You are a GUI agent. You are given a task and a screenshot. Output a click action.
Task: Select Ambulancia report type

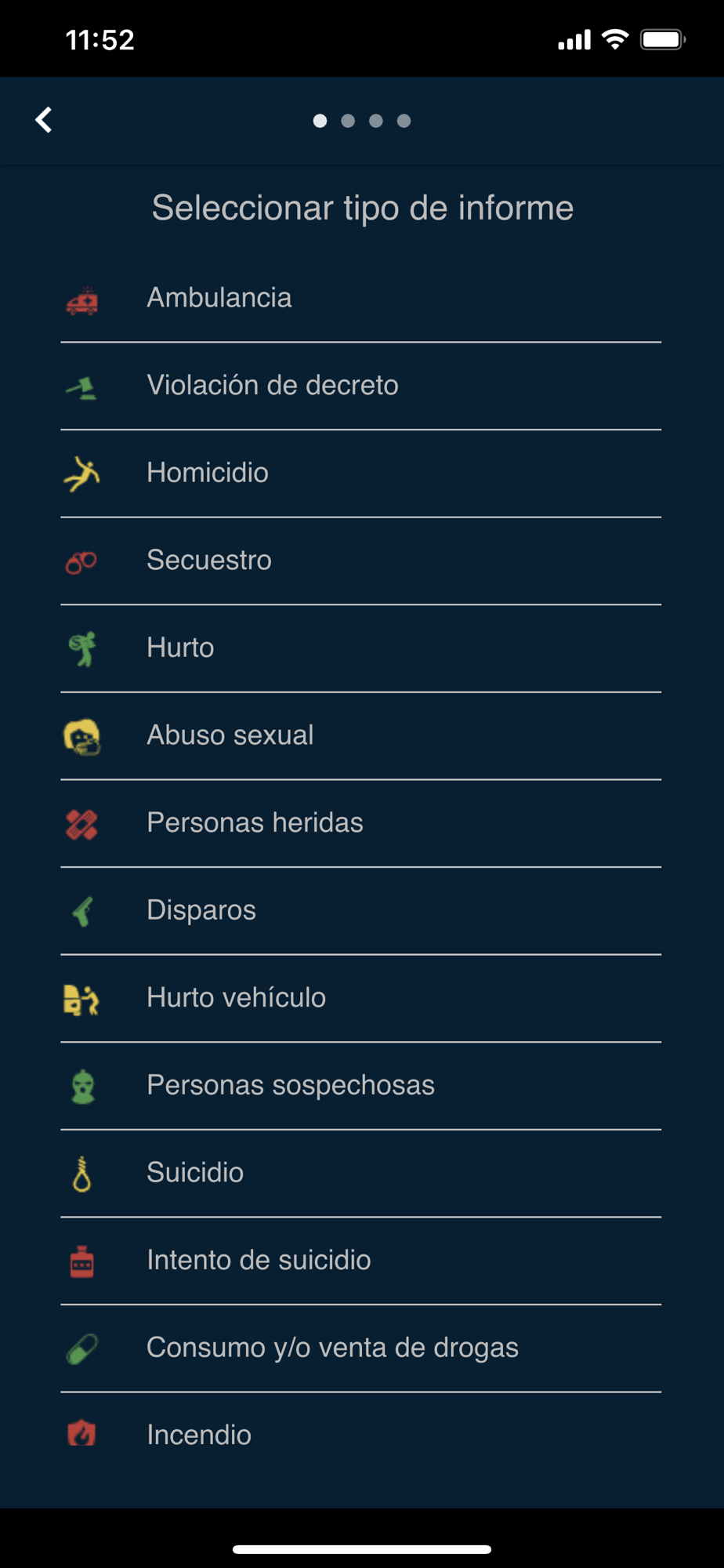pos(219,298)
